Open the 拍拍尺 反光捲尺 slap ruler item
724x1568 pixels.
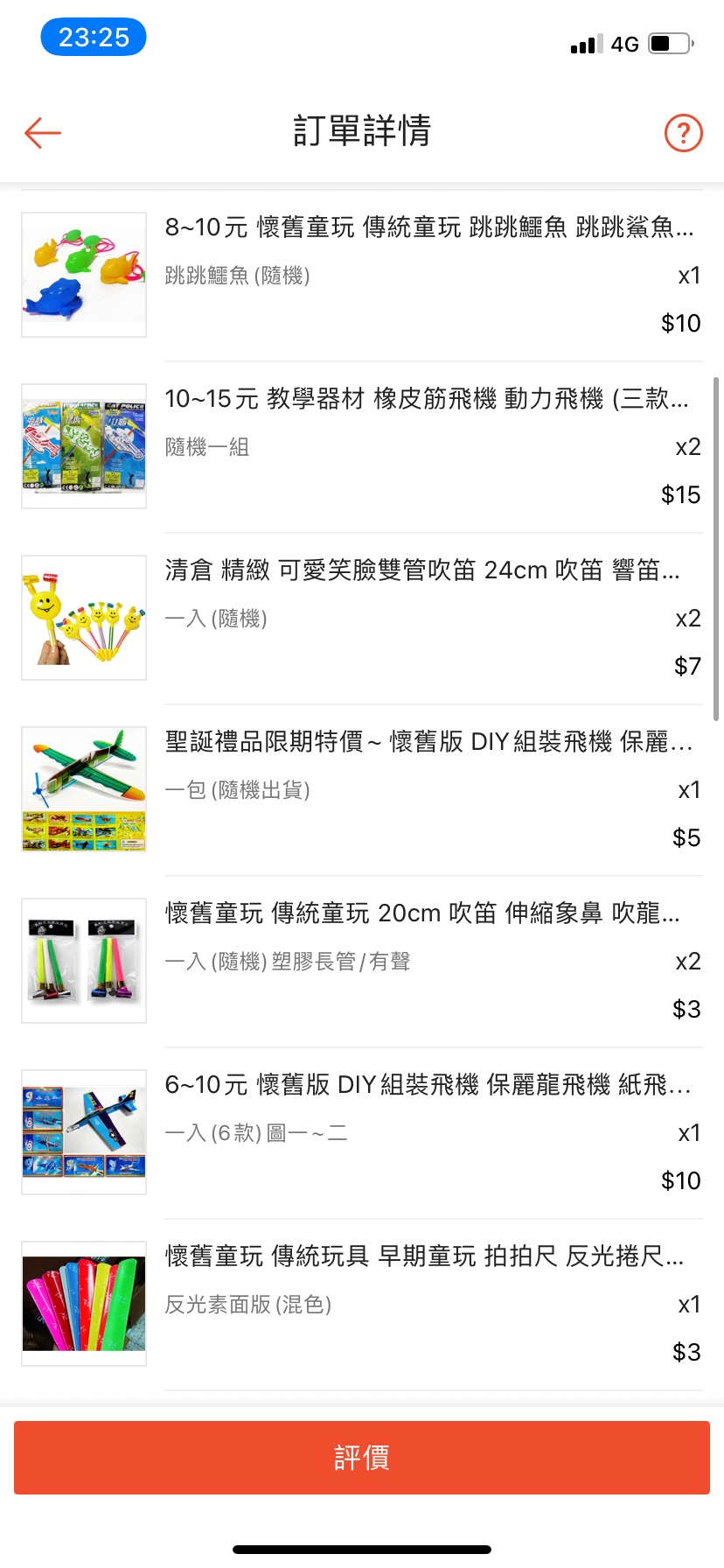click(424, 1257)
